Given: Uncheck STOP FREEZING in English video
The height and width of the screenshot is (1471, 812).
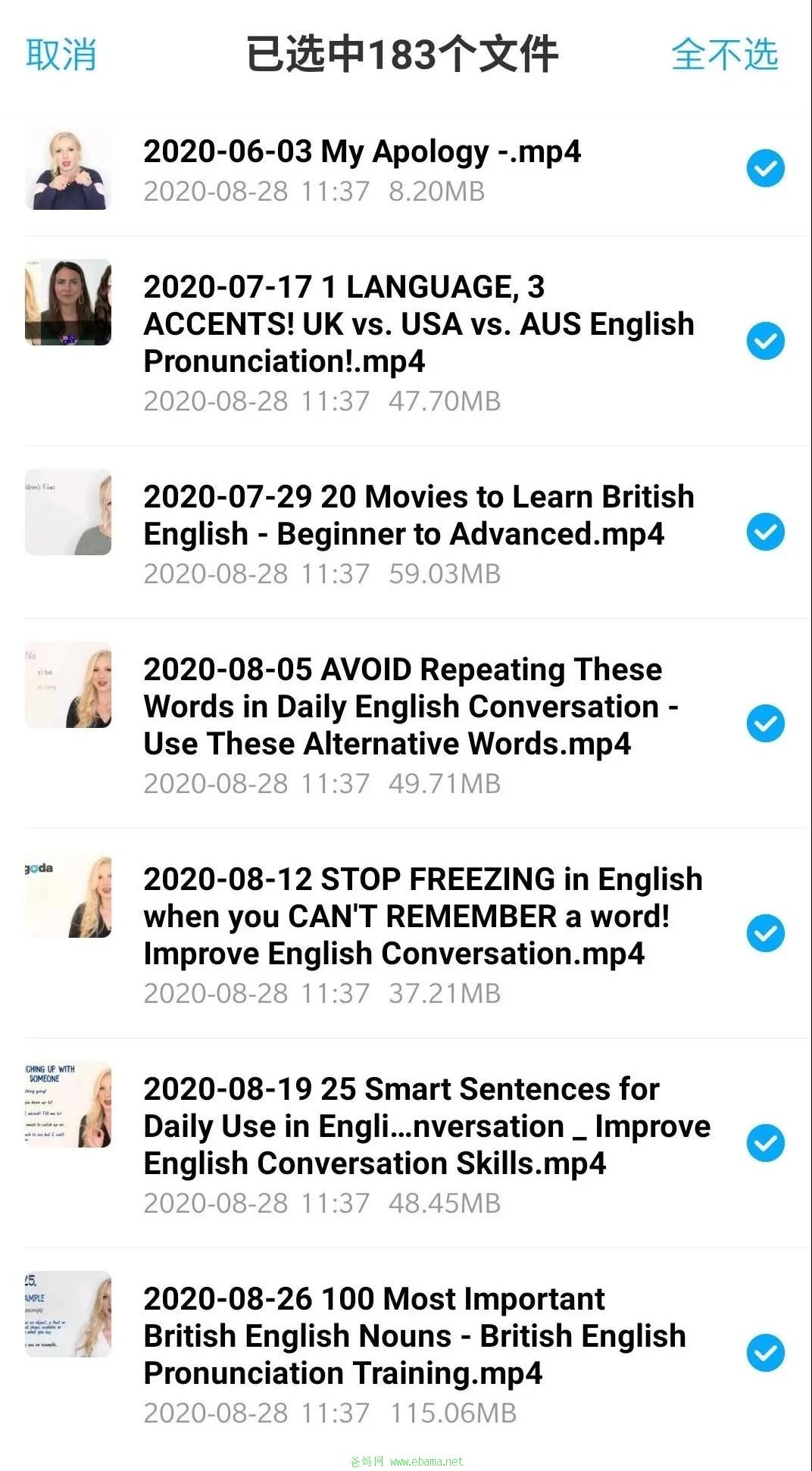Looking at the screenshot, I should [765, 933].
